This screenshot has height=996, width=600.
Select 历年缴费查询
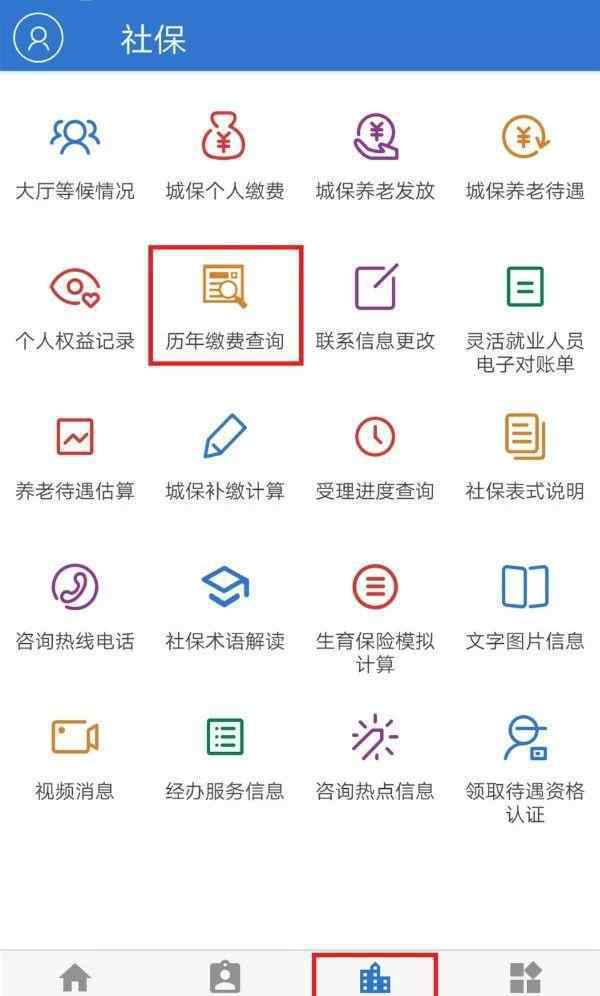(225, 307)
